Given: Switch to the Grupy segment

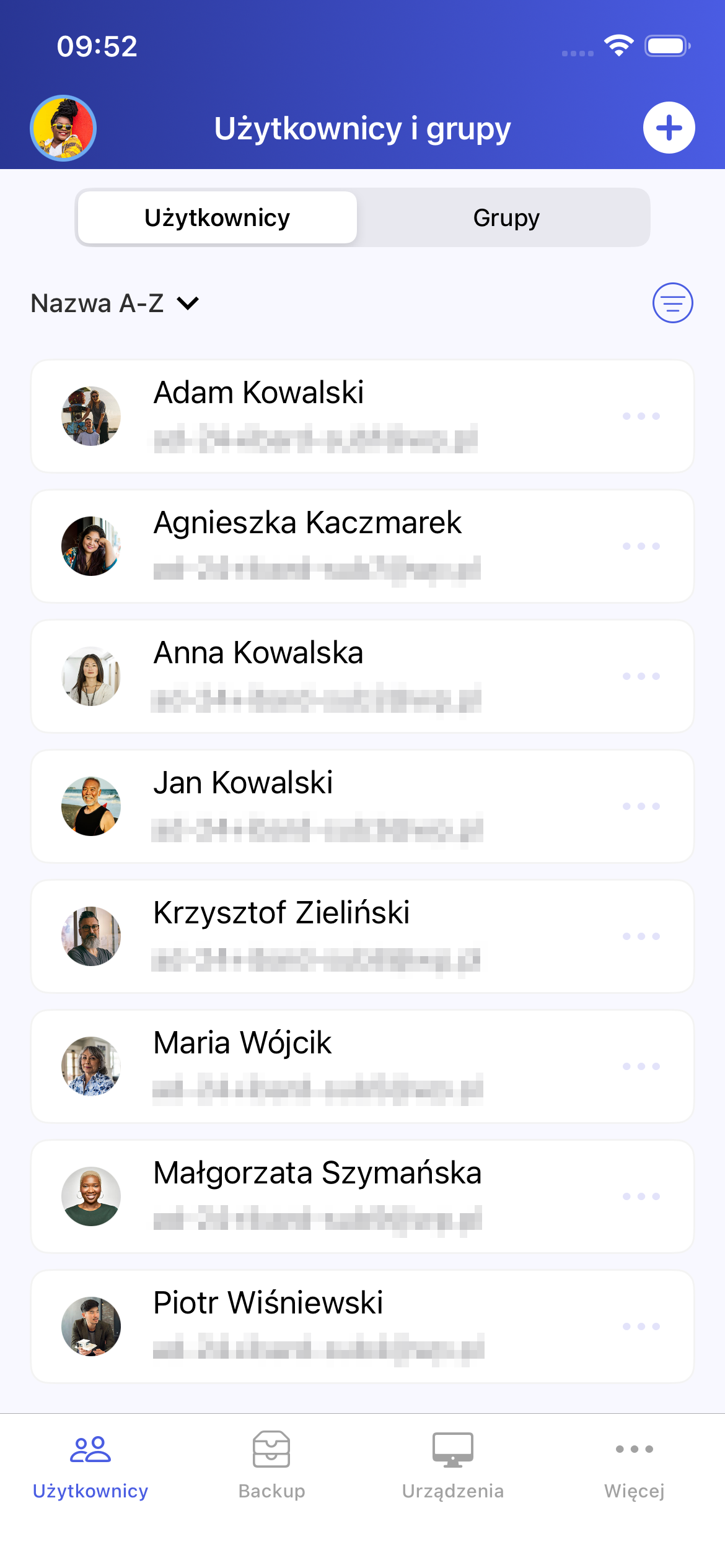Looking at the screenshot, I should (x=506, y=218).
